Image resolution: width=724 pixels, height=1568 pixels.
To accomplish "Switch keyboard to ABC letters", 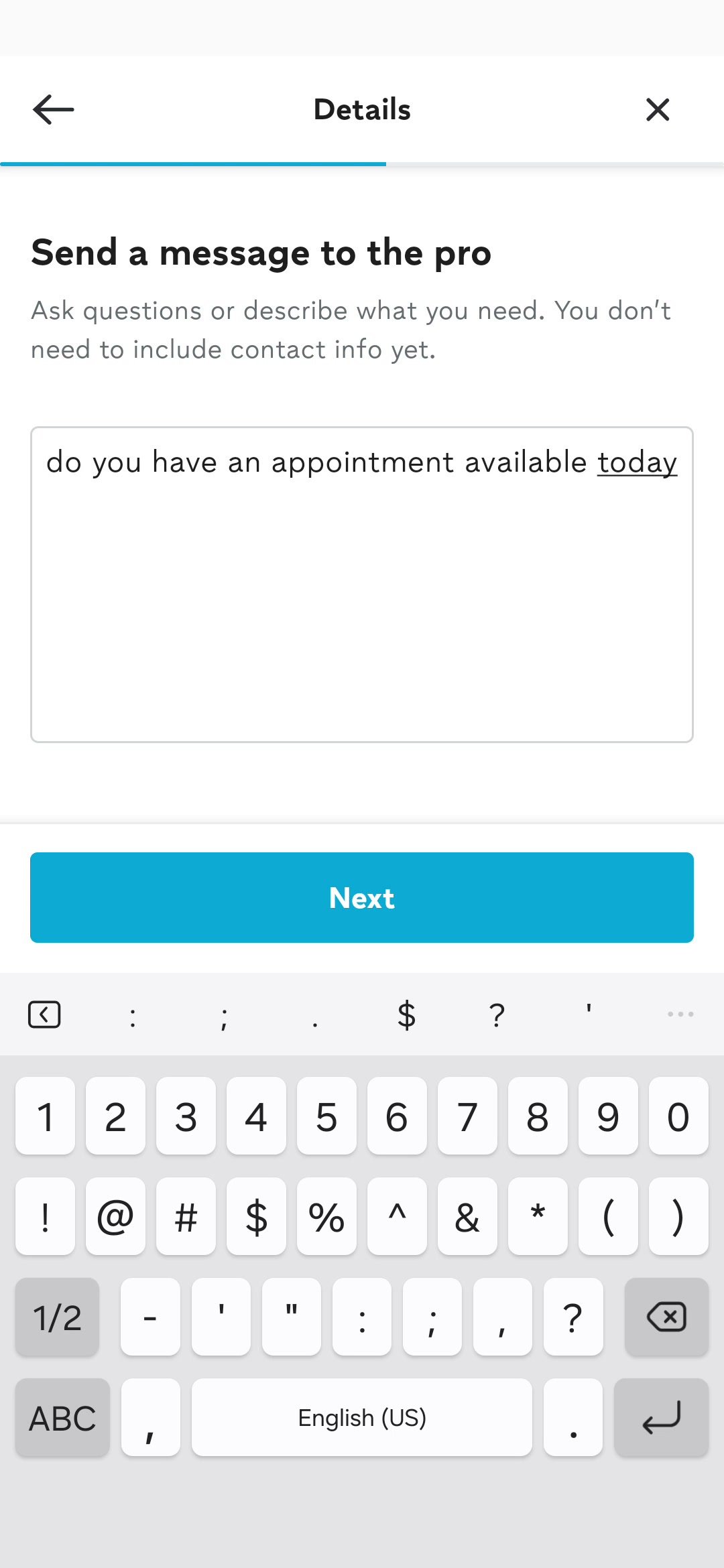I will pyautogui.click(x=62, y=1417).
